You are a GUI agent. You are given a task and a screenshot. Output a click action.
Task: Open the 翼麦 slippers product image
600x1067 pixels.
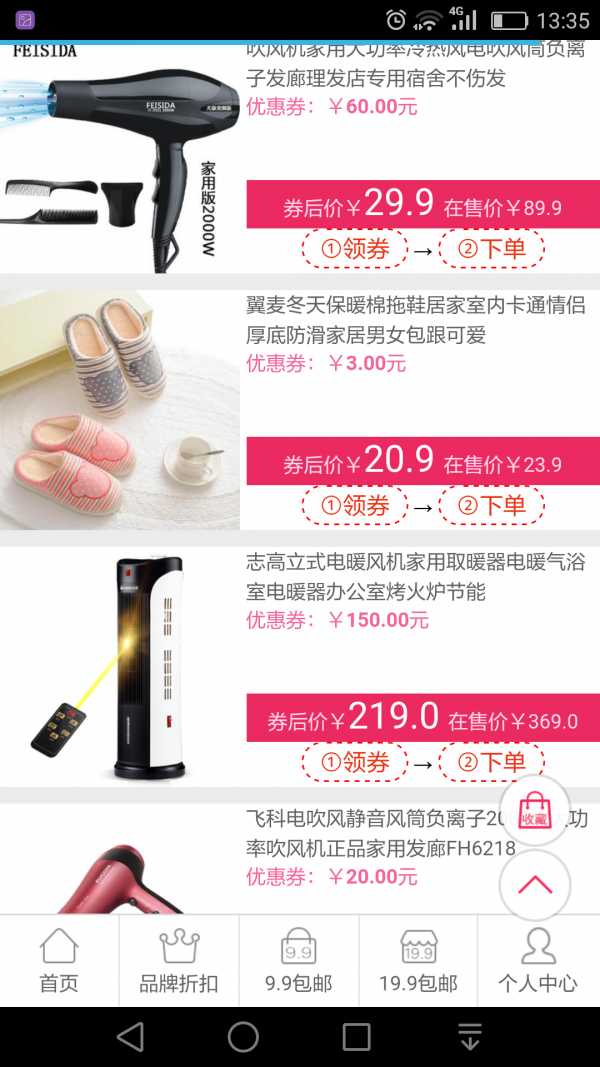coord(120,410)
